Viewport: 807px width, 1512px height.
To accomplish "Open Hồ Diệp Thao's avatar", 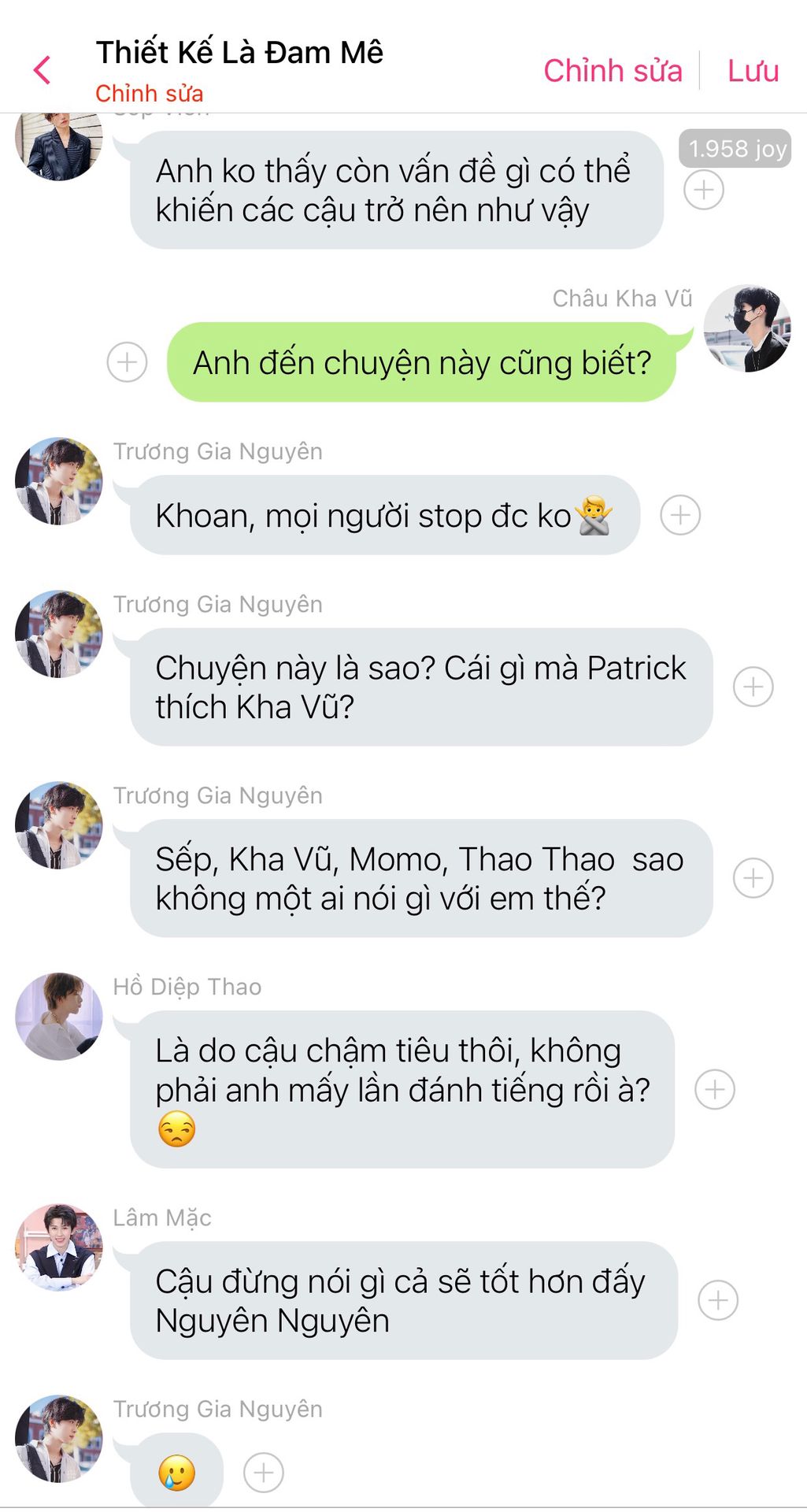I will 59,1016.
